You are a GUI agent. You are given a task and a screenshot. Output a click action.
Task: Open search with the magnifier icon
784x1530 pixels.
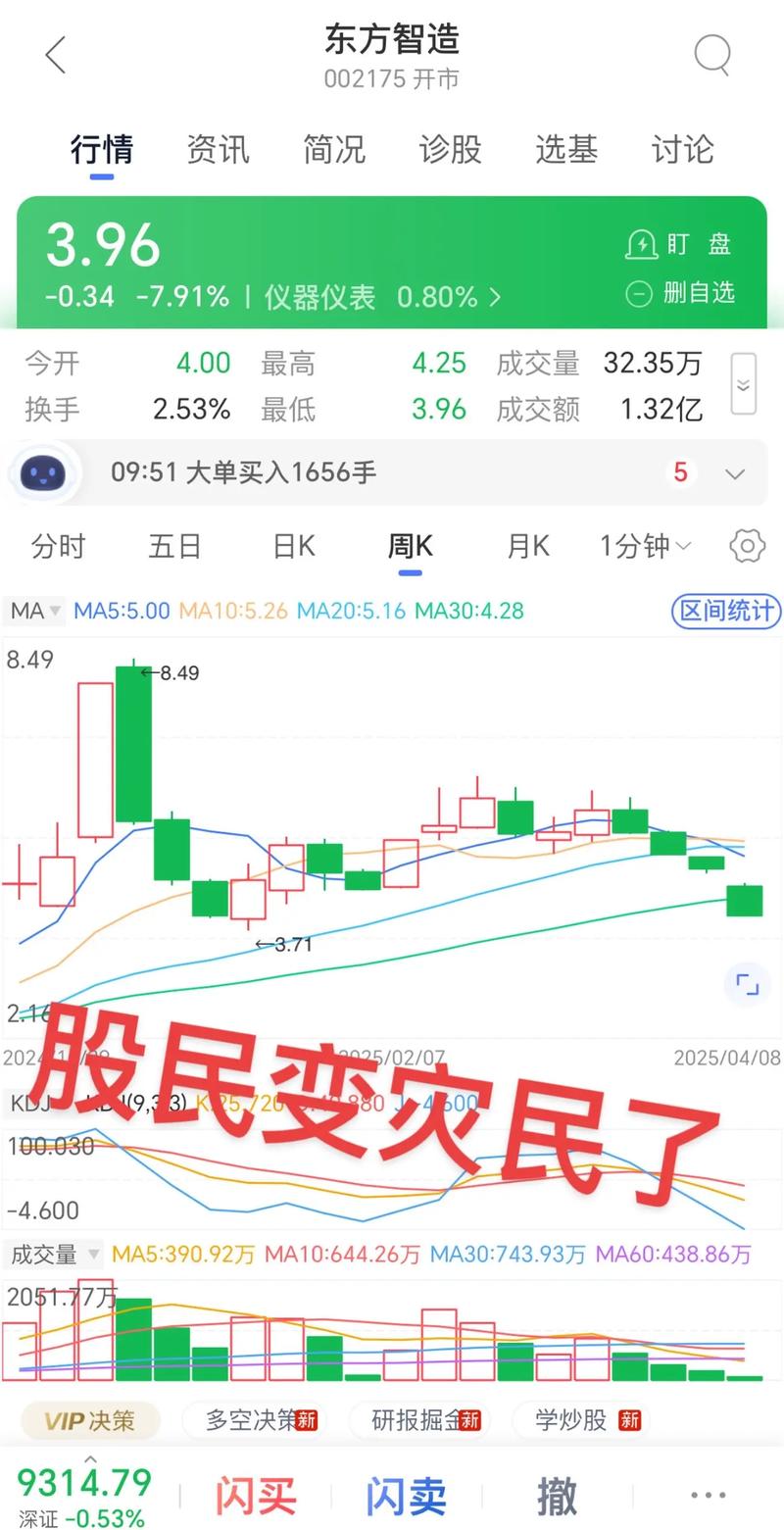(x=712, y=56)
